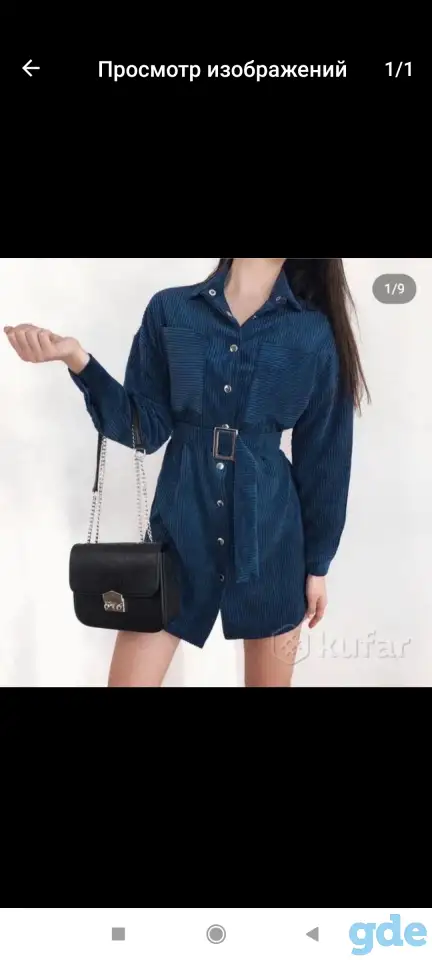Tap the system back navigation button

coord(312,934)
